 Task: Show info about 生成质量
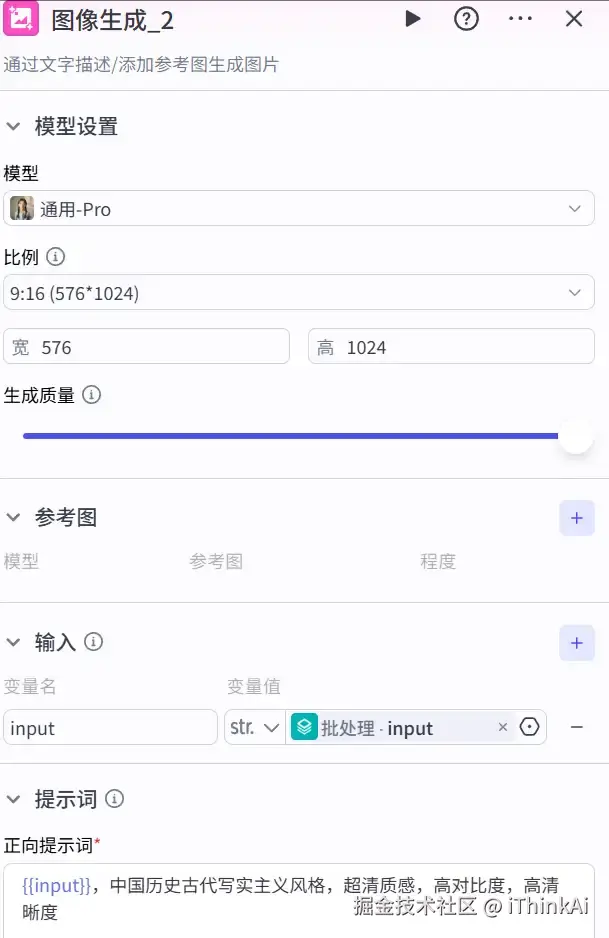(x=91, y=395)
